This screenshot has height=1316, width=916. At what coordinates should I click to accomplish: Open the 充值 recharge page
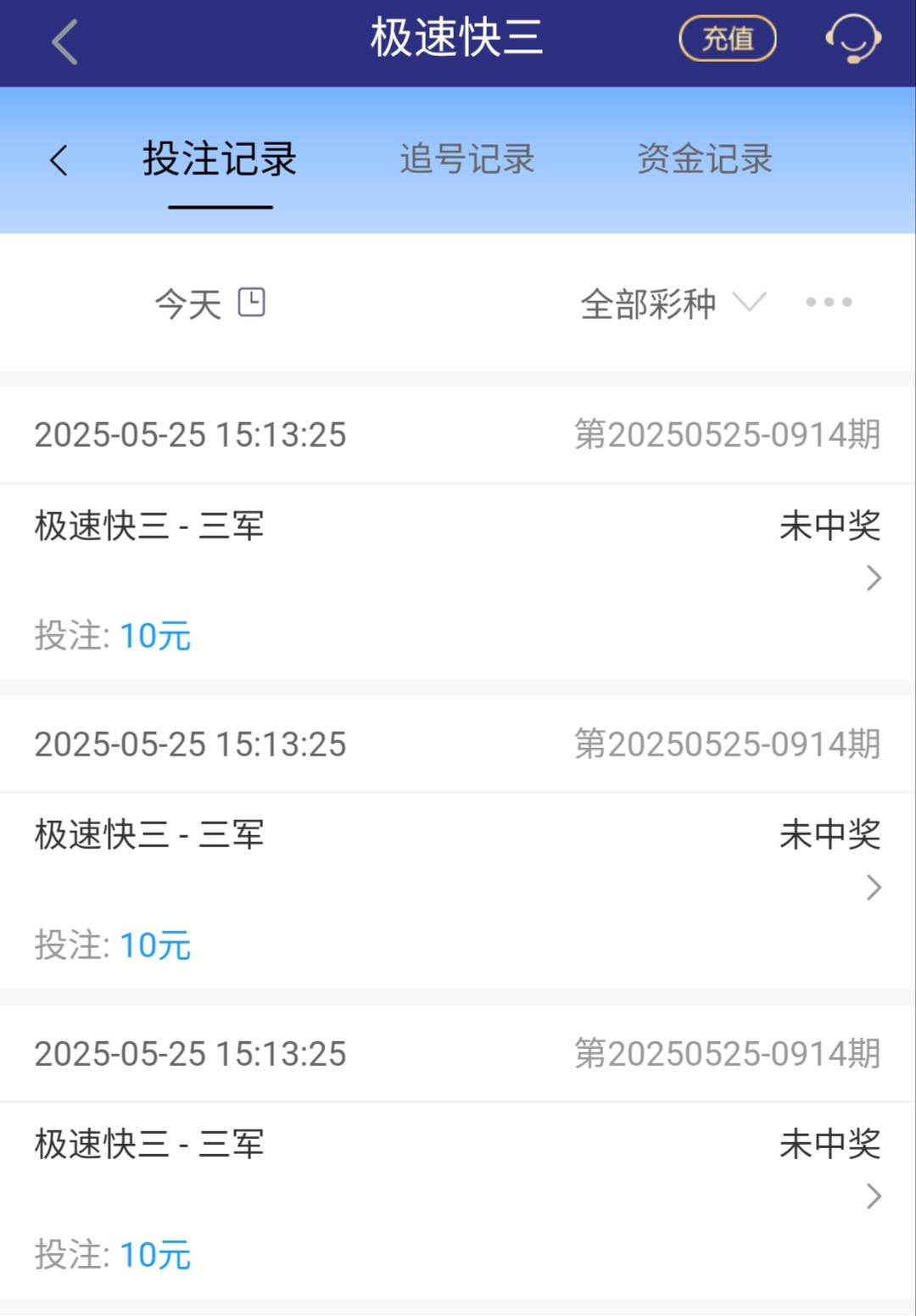728,39
